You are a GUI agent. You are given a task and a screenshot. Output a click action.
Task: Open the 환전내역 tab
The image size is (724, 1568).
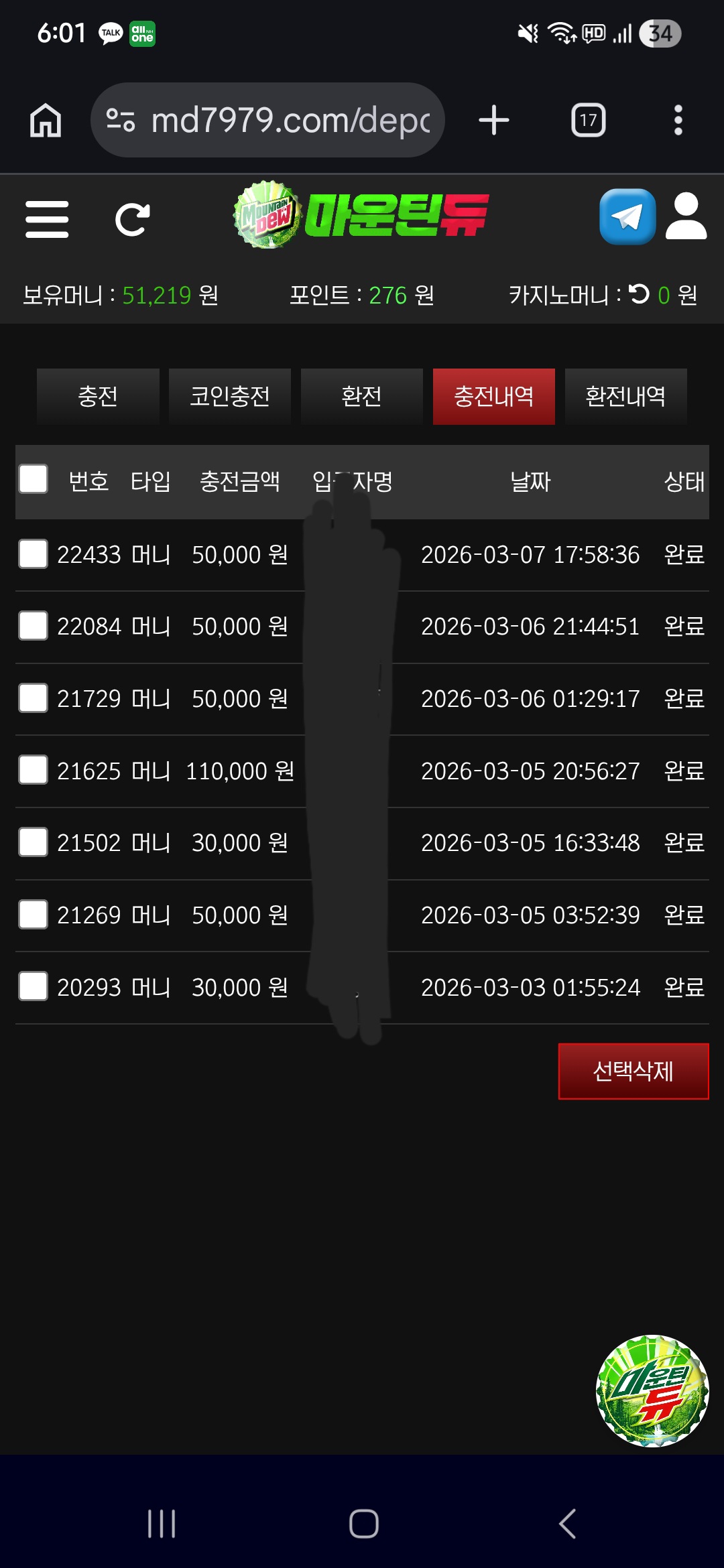(625, 397)
